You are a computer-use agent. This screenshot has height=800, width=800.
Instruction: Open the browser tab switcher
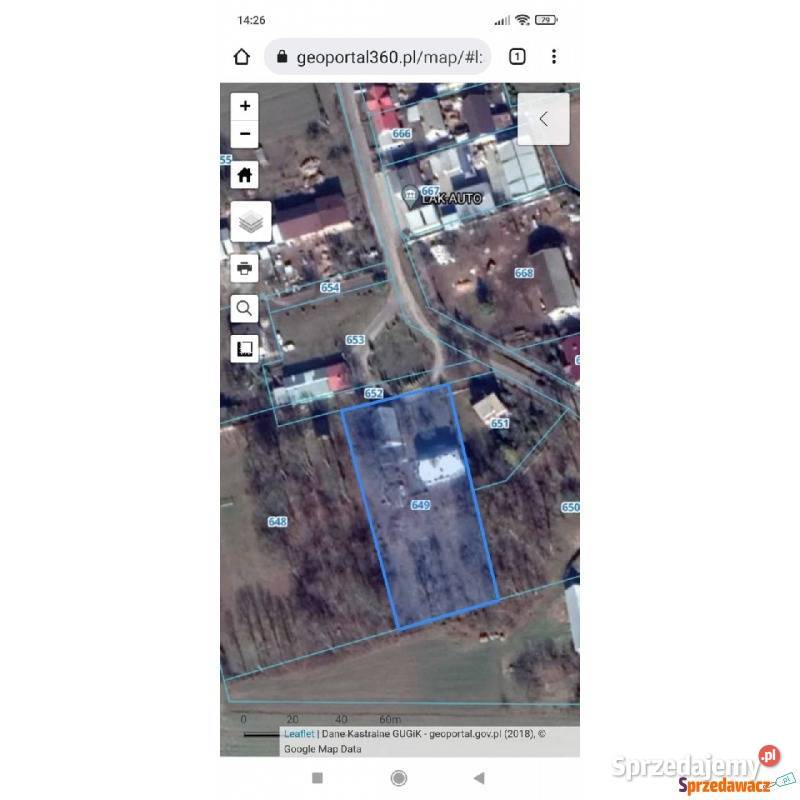517,57
